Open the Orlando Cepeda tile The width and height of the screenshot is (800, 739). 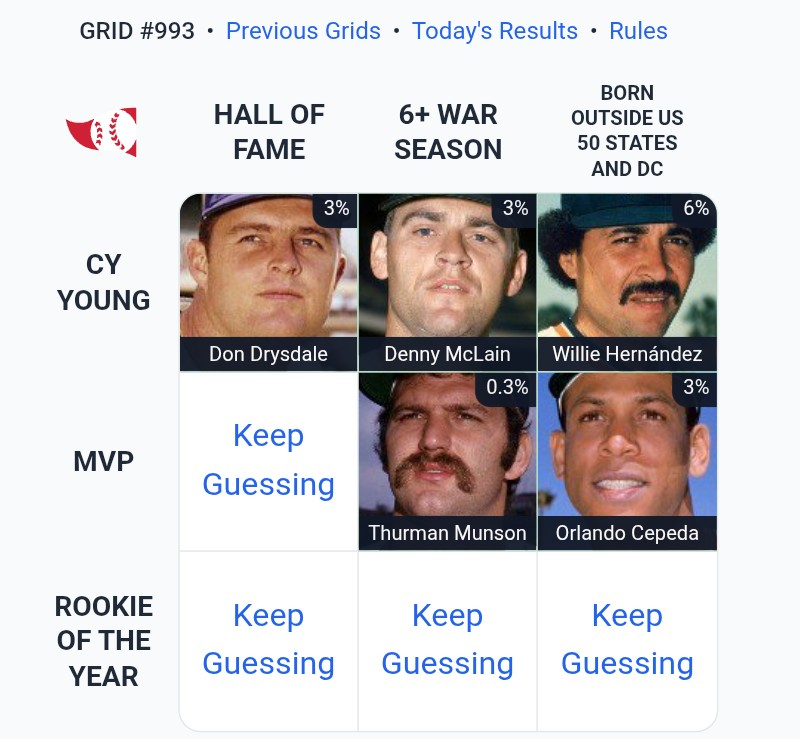(627, 461)
